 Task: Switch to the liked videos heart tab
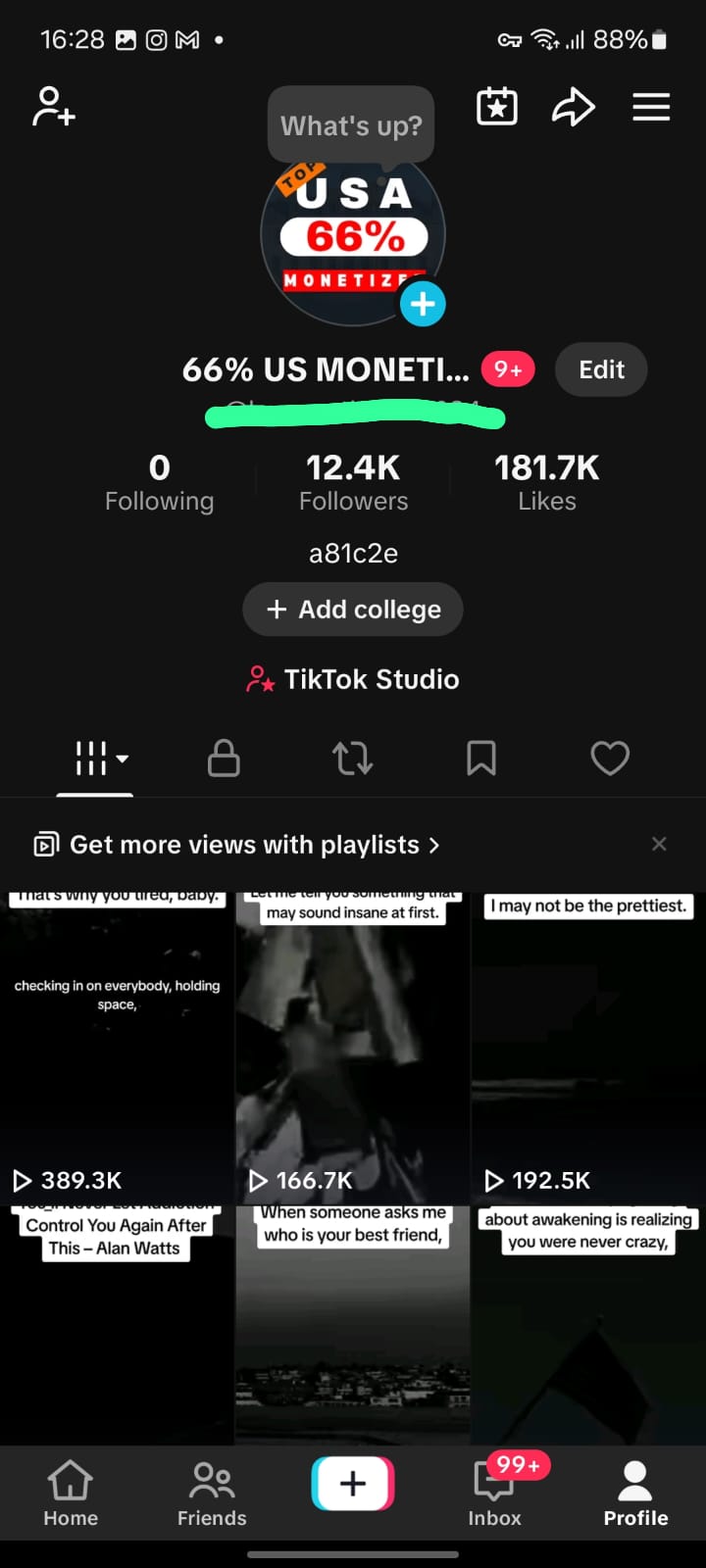[610, 759]
